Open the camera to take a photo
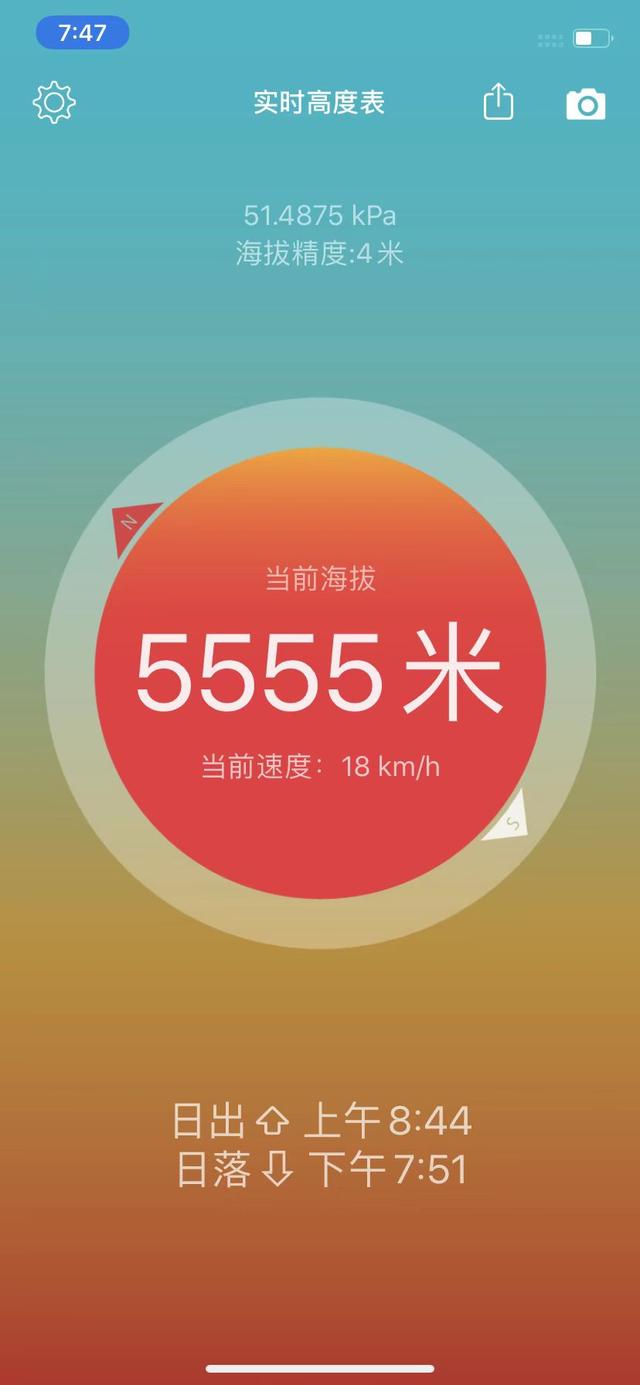This screenshot has width=640, height=1385. point(586,104)
